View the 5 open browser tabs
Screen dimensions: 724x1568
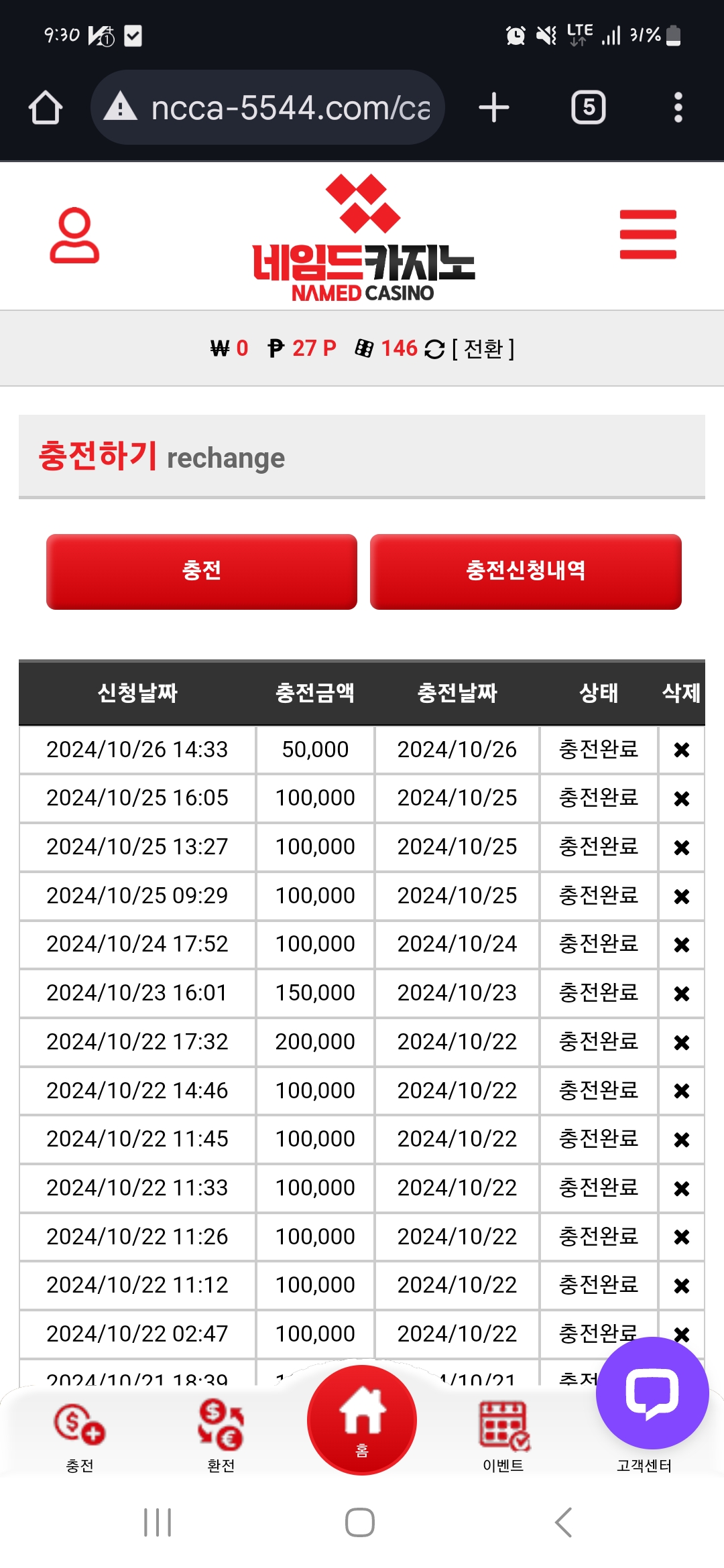point(589,107)
